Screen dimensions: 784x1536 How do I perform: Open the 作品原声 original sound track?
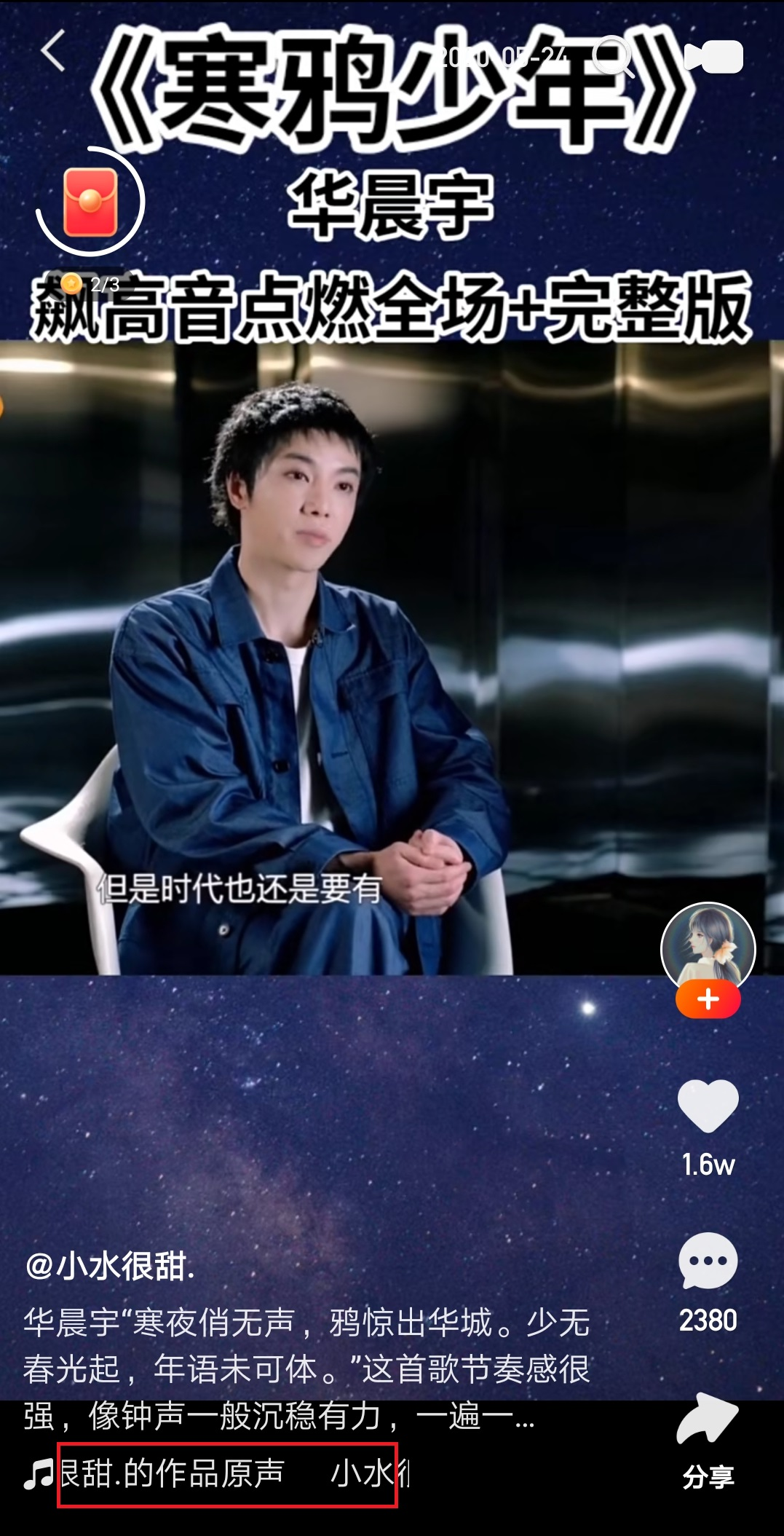227,1474
